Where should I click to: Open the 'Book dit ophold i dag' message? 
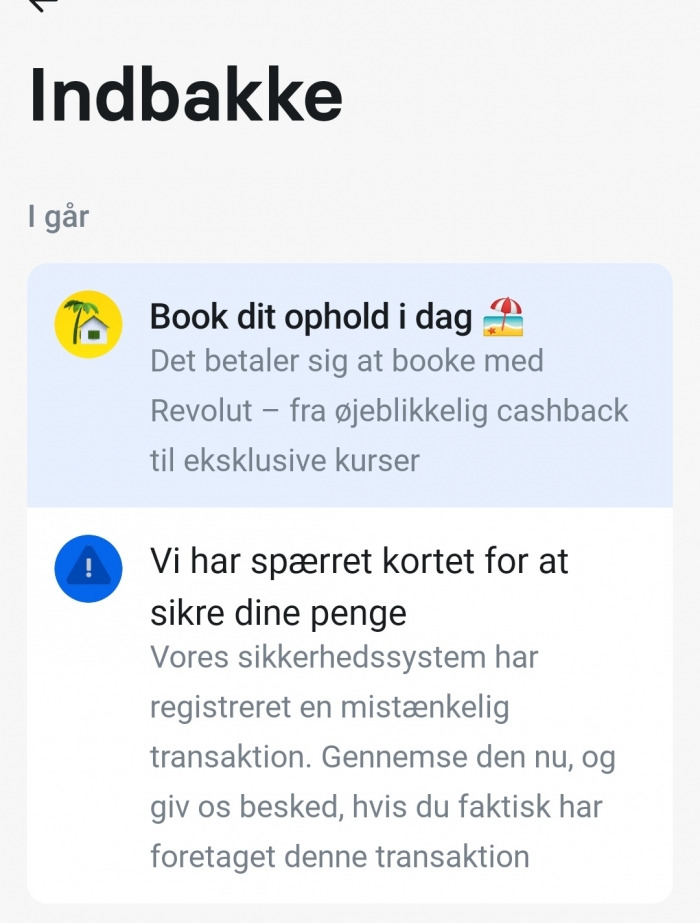(349, 386)
